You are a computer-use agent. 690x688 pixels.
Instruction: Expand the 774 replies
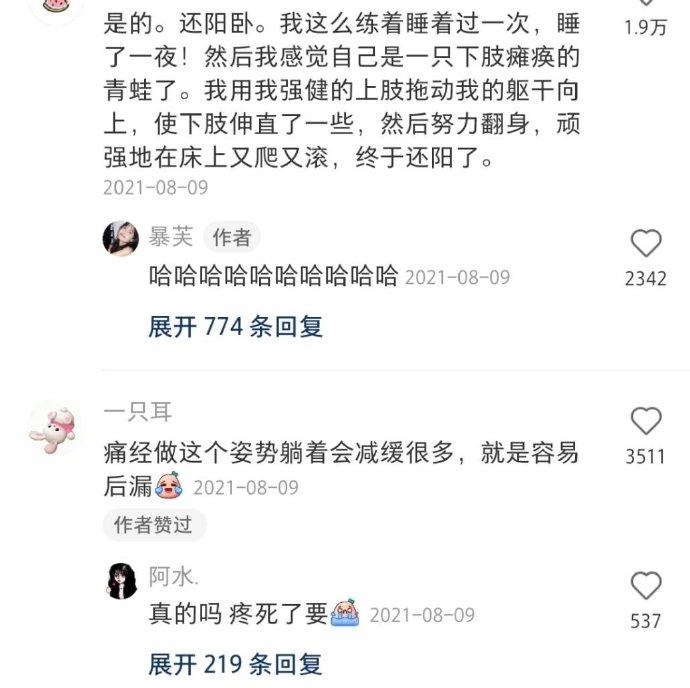point(236,326)
